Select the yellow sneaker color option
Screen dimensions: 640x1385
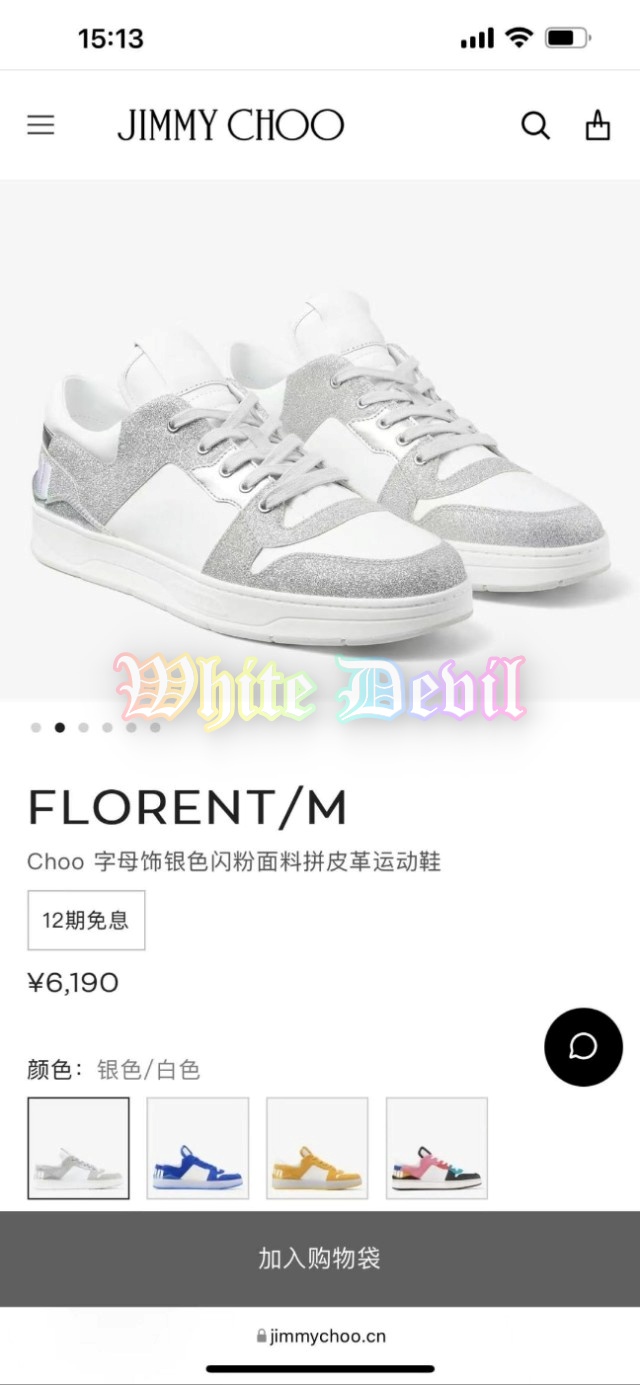(x=317, y=1148)
